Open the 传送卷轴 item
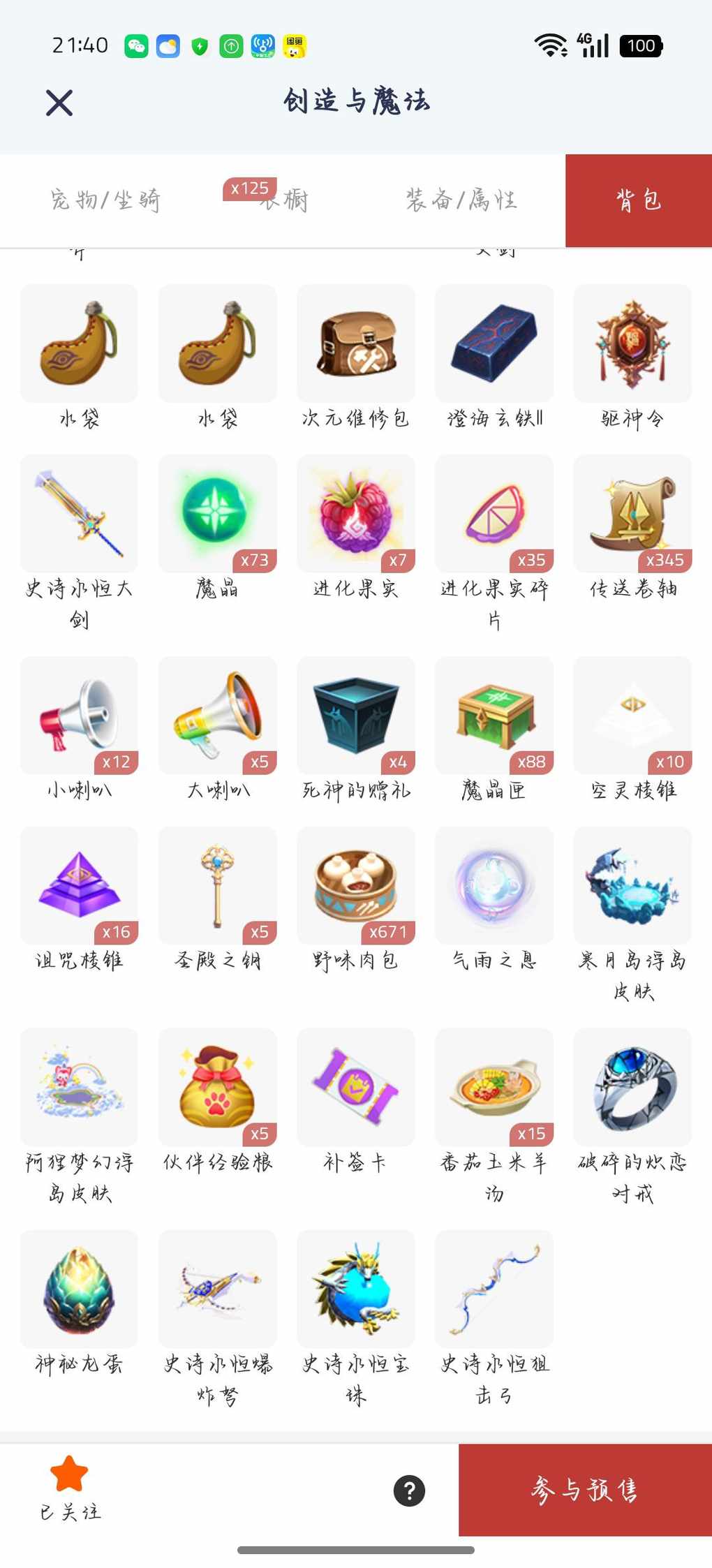Screen dimensions: 712x1568 coord(632,515)
